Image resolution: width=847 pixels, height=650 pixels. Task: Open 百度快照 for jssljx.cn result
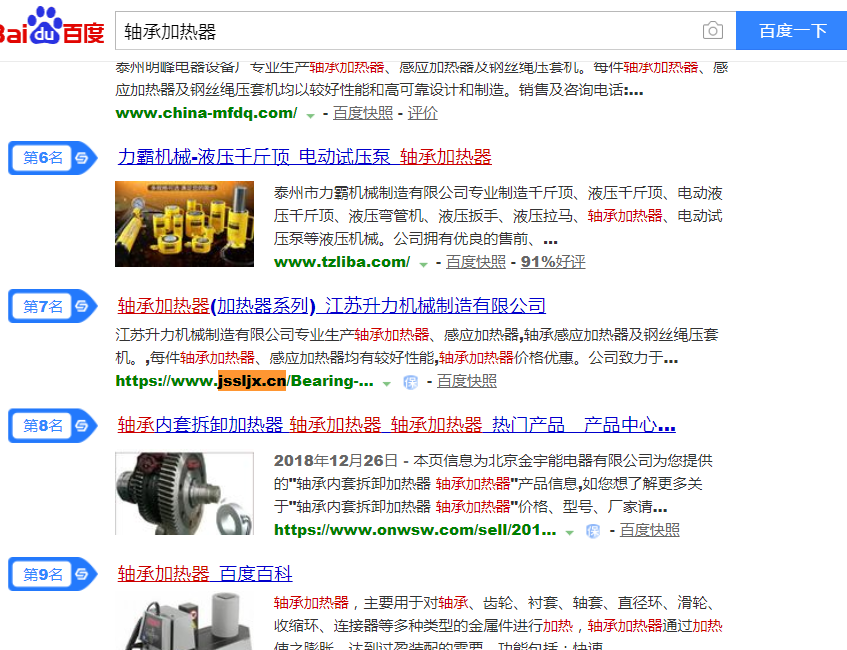[467, 381]
